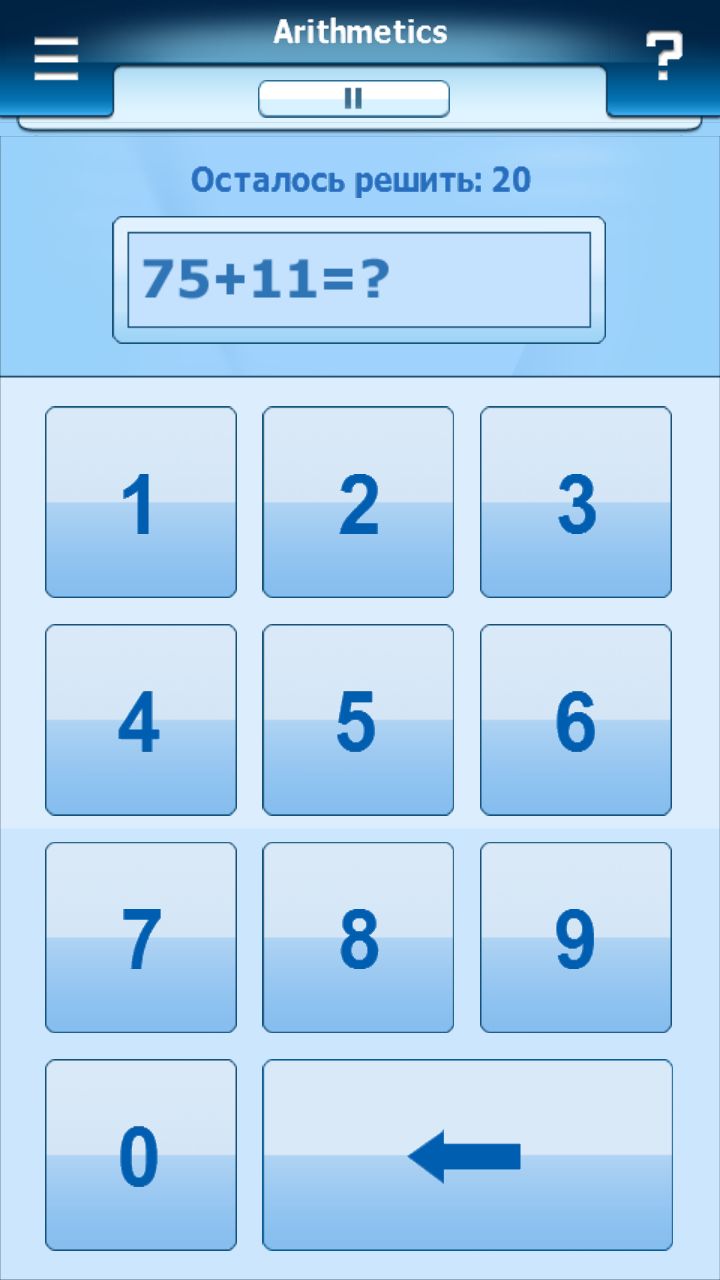This screenshot has height=1280, width=720.
Task: Open the help question mark
Action: [x=663, y=57]
